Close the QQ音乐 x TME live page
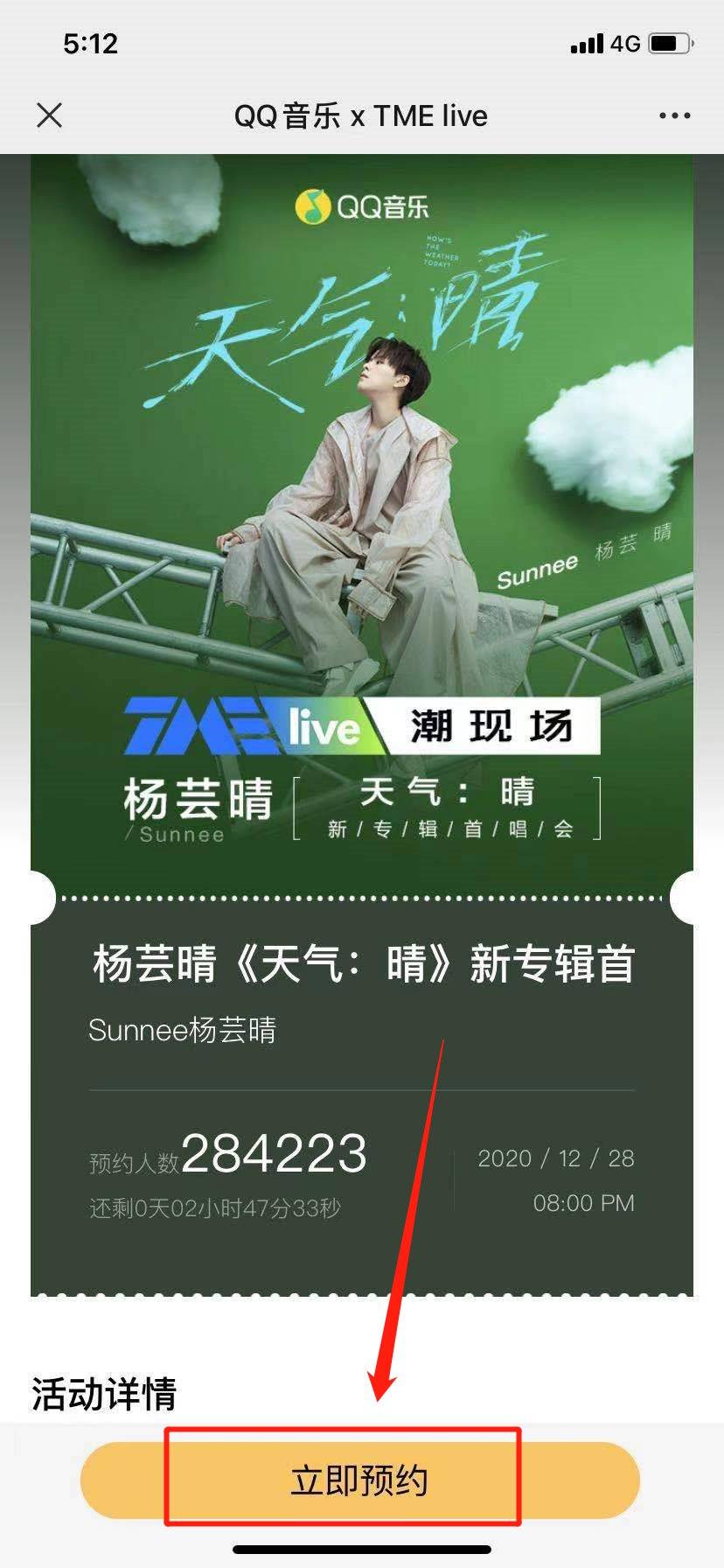The height and width of the screenshot is (1568, 724). click(50, 115)
